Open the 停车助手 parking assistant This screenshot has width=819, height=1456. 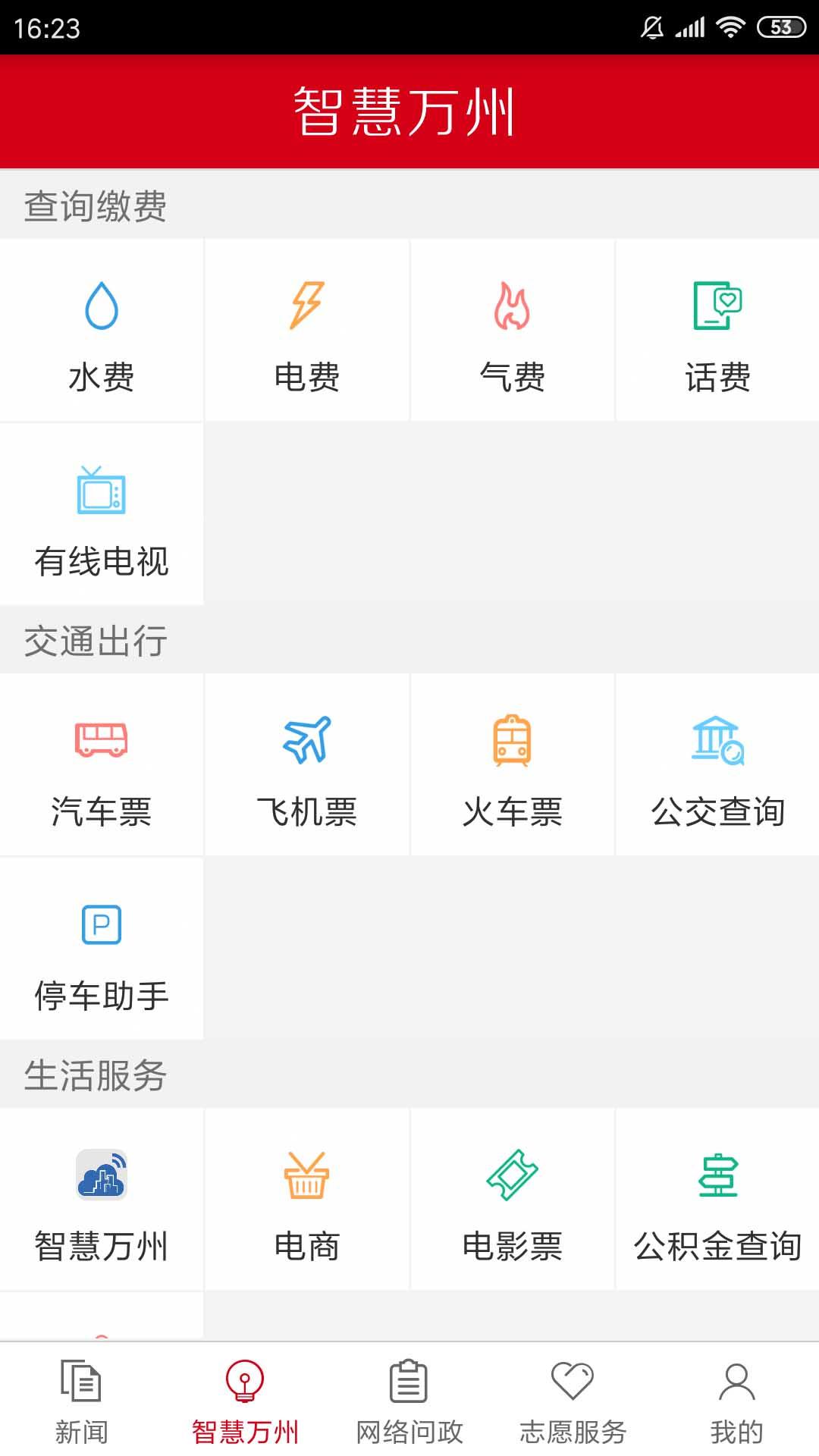coord(102,949)
